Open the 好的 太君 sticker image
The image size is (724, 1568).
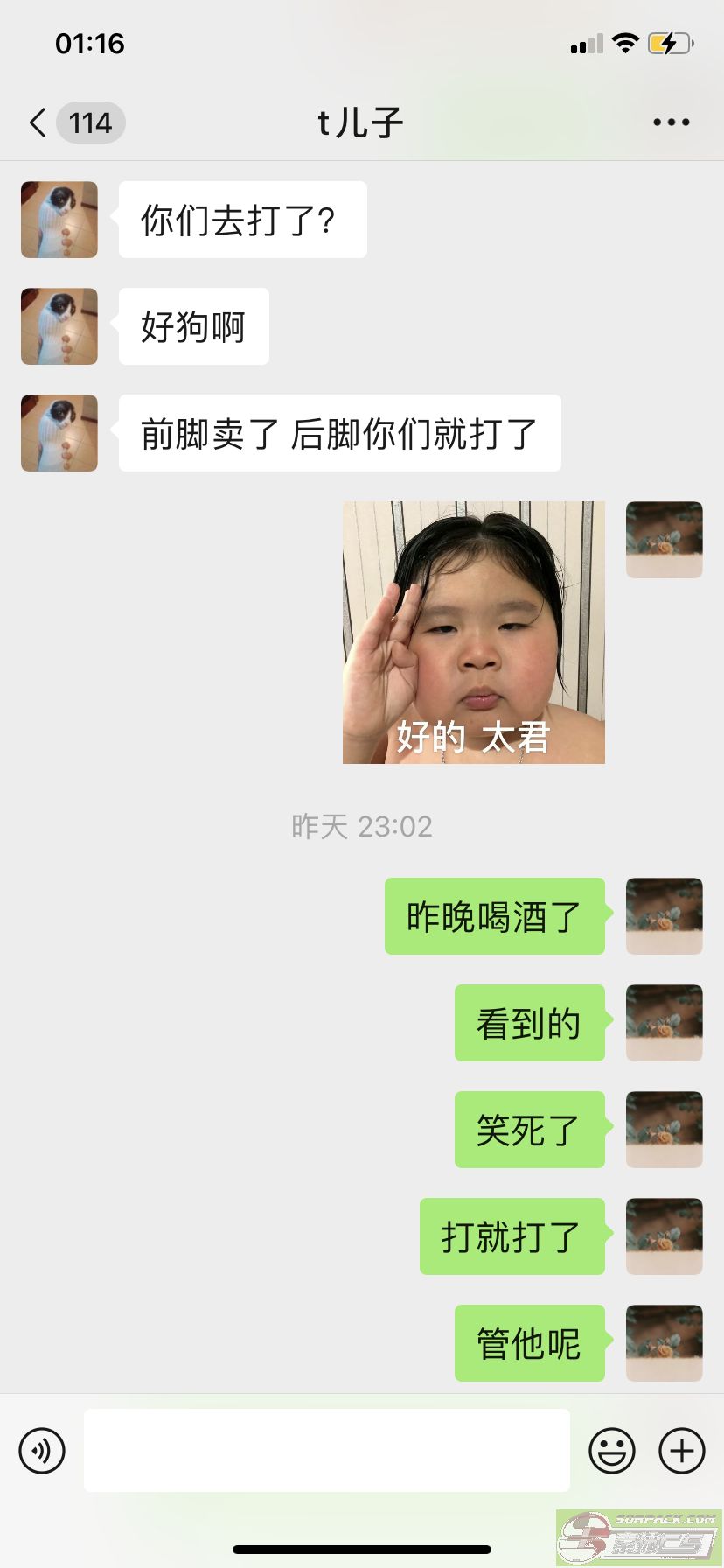tap(473, 632)
